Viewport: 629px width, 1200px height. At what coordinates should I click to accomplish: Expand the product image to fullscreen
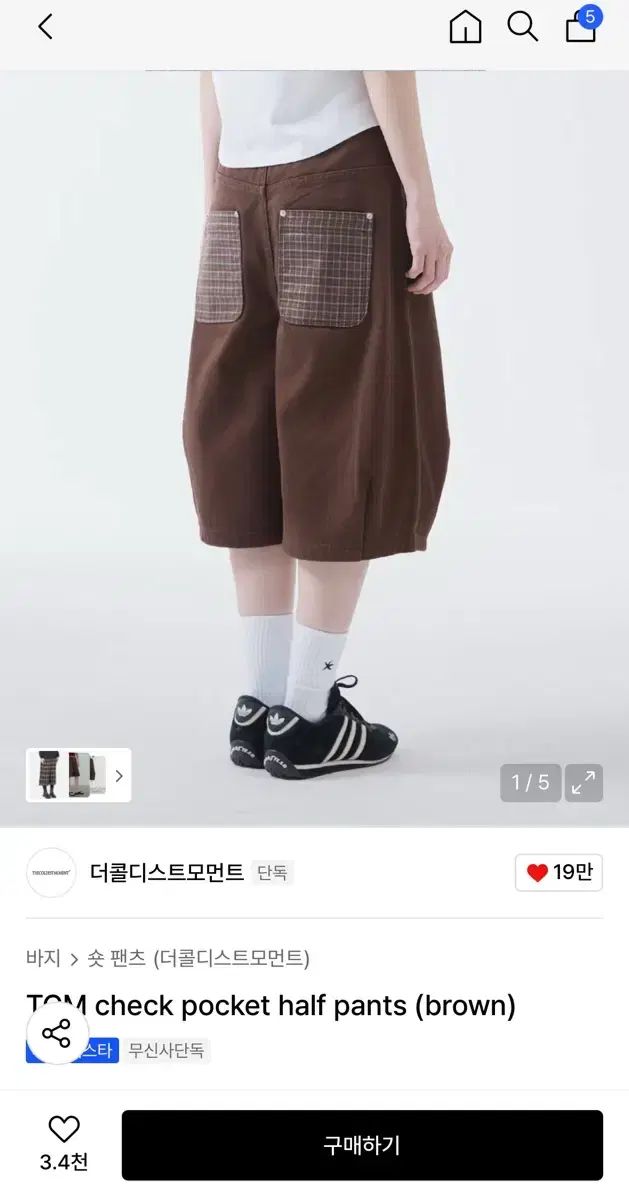pyautogui.click(x=583, y=783)
